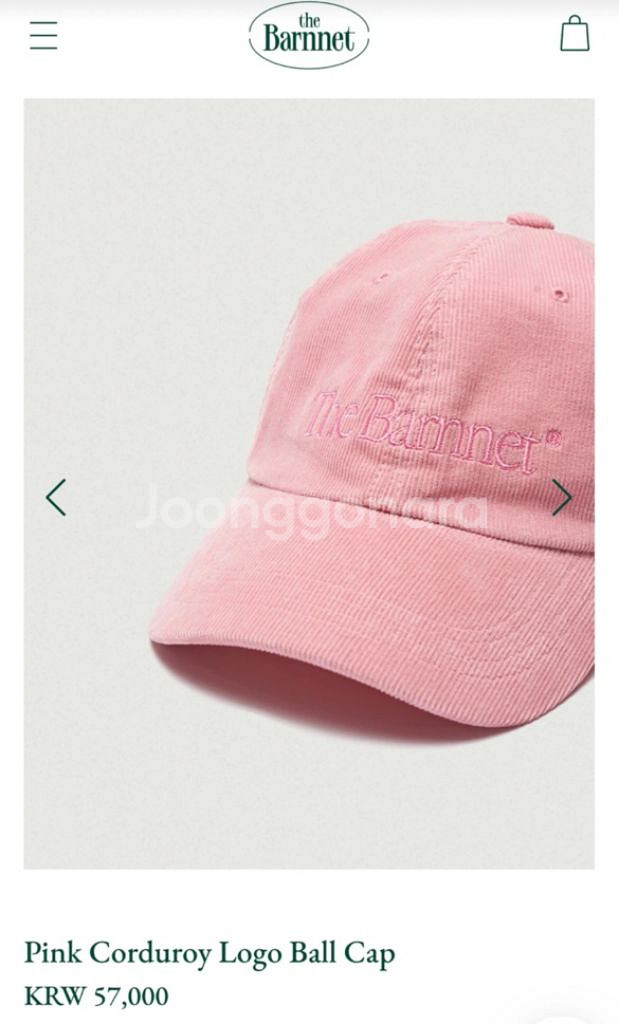
Task: Show the previous product image
Action: click(x=56, y=497)
